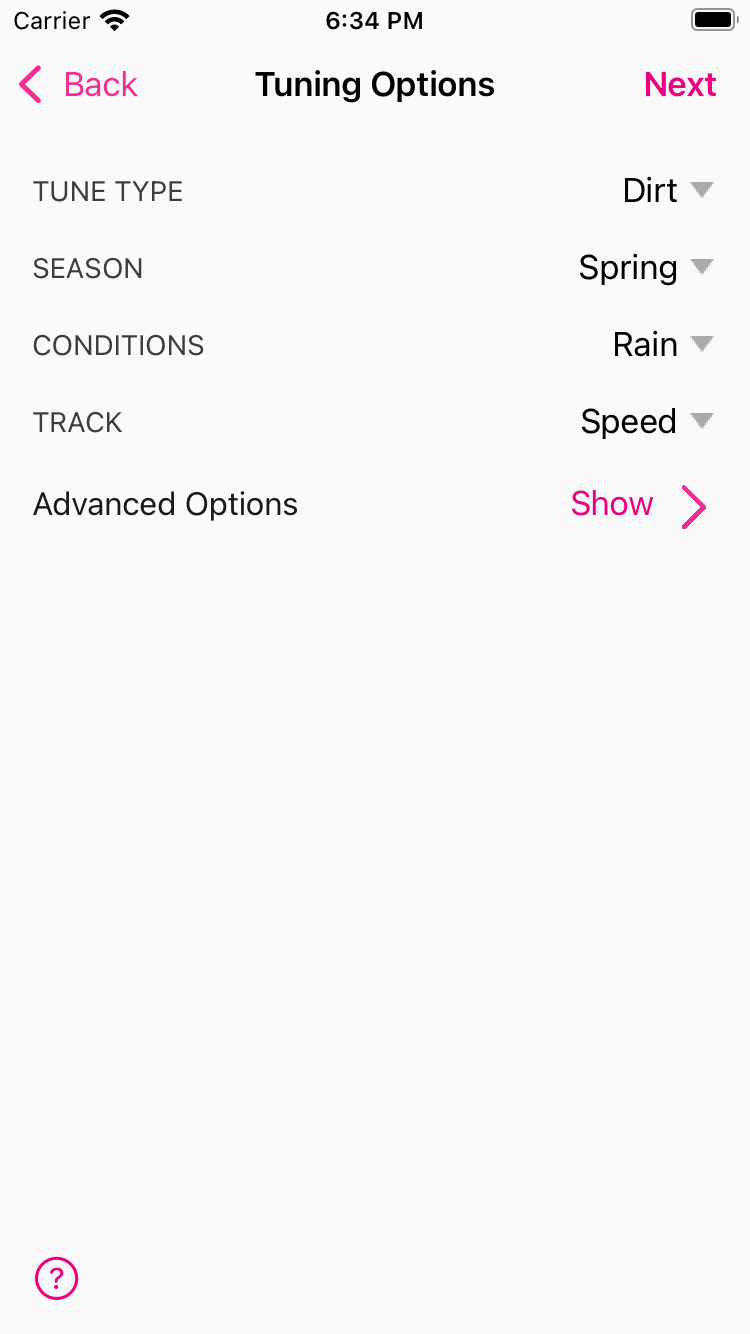
Task: Click the TRACK row label
Action: point(77,421)
